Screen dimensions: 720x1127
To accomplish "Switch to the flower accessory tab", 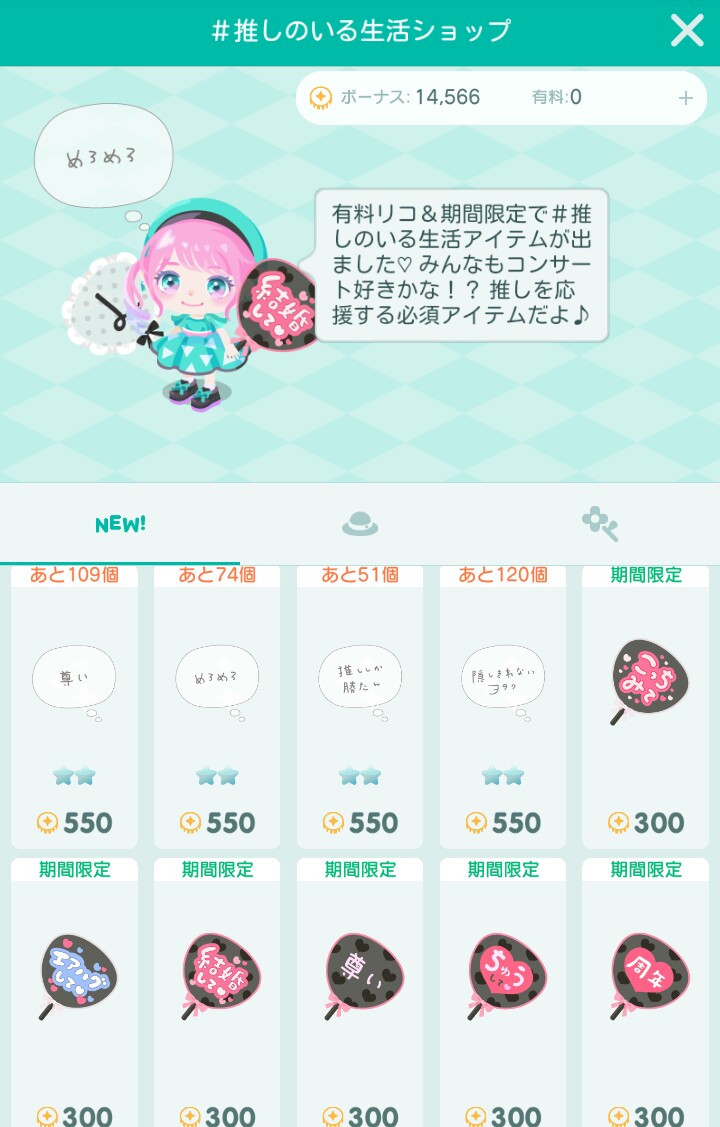I will click(x=600, y=524).
